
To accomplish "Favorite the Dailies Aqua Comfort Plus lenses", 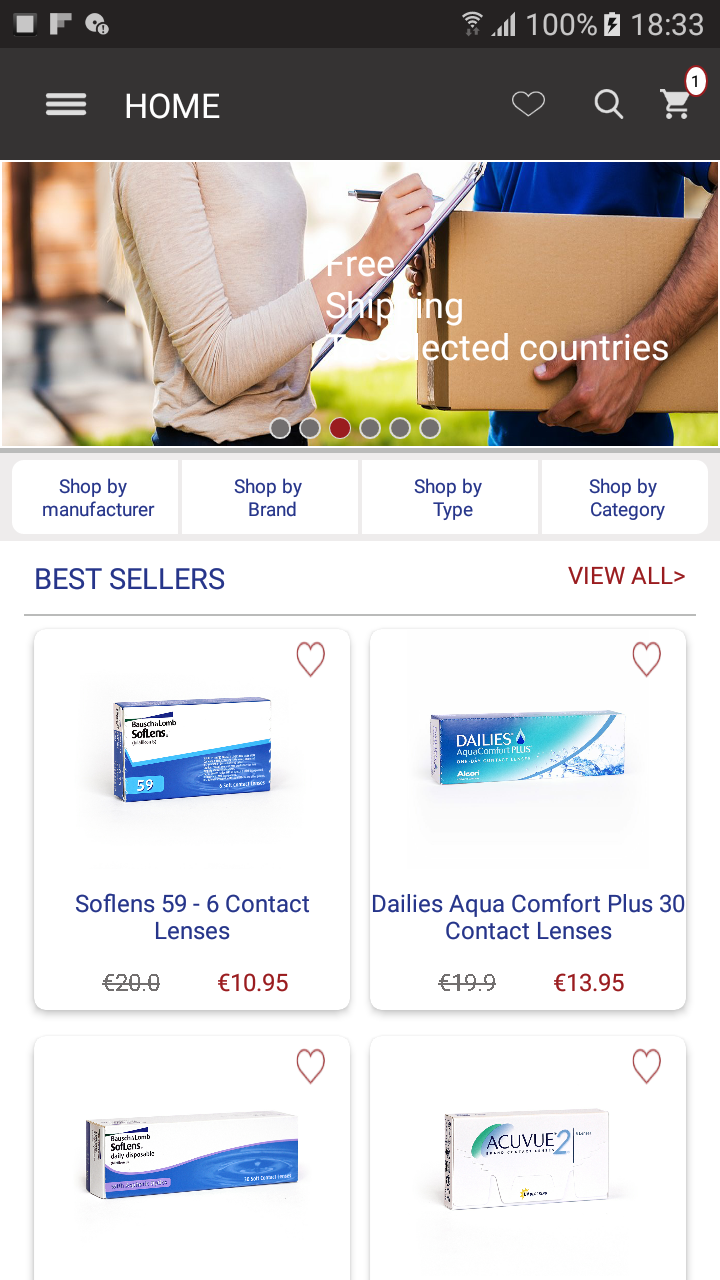I will tap(647, 659).
